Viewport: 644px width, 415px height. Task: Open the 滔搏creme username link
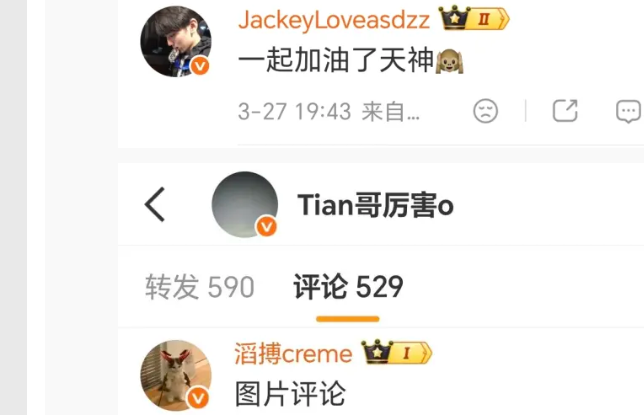[x=293, y=354]
